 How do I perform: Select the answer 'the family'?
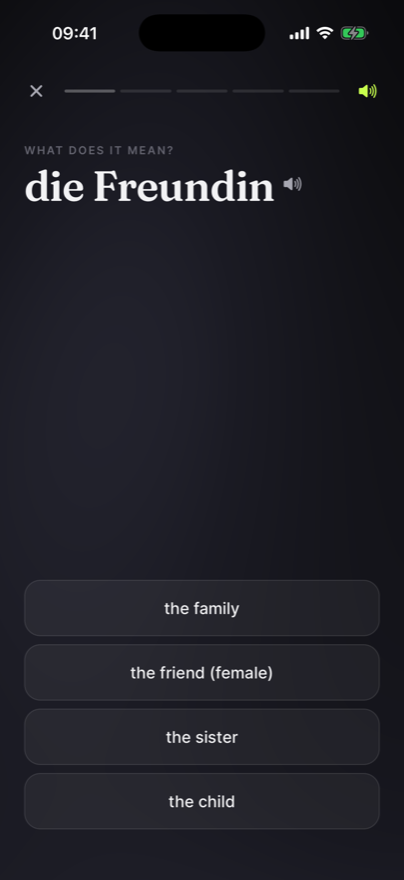202,608
